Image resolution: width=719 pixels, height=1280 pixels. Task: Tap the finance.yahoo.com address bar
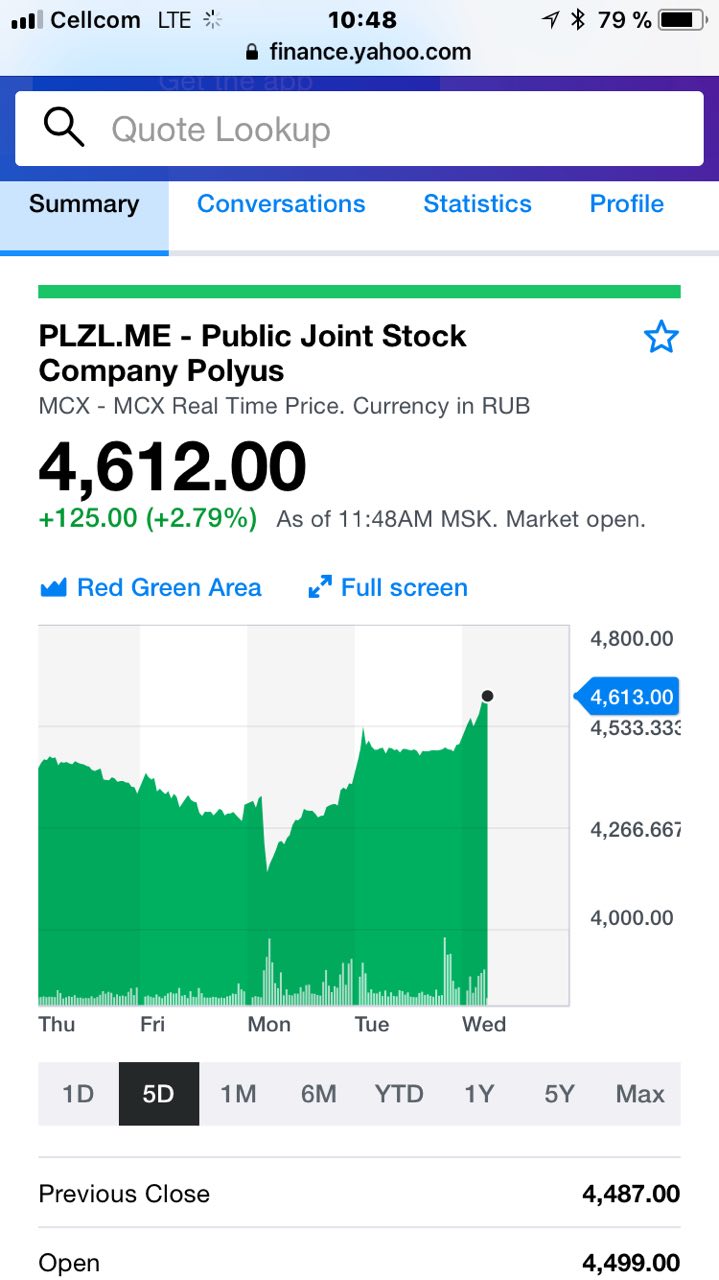click(359, 52)
